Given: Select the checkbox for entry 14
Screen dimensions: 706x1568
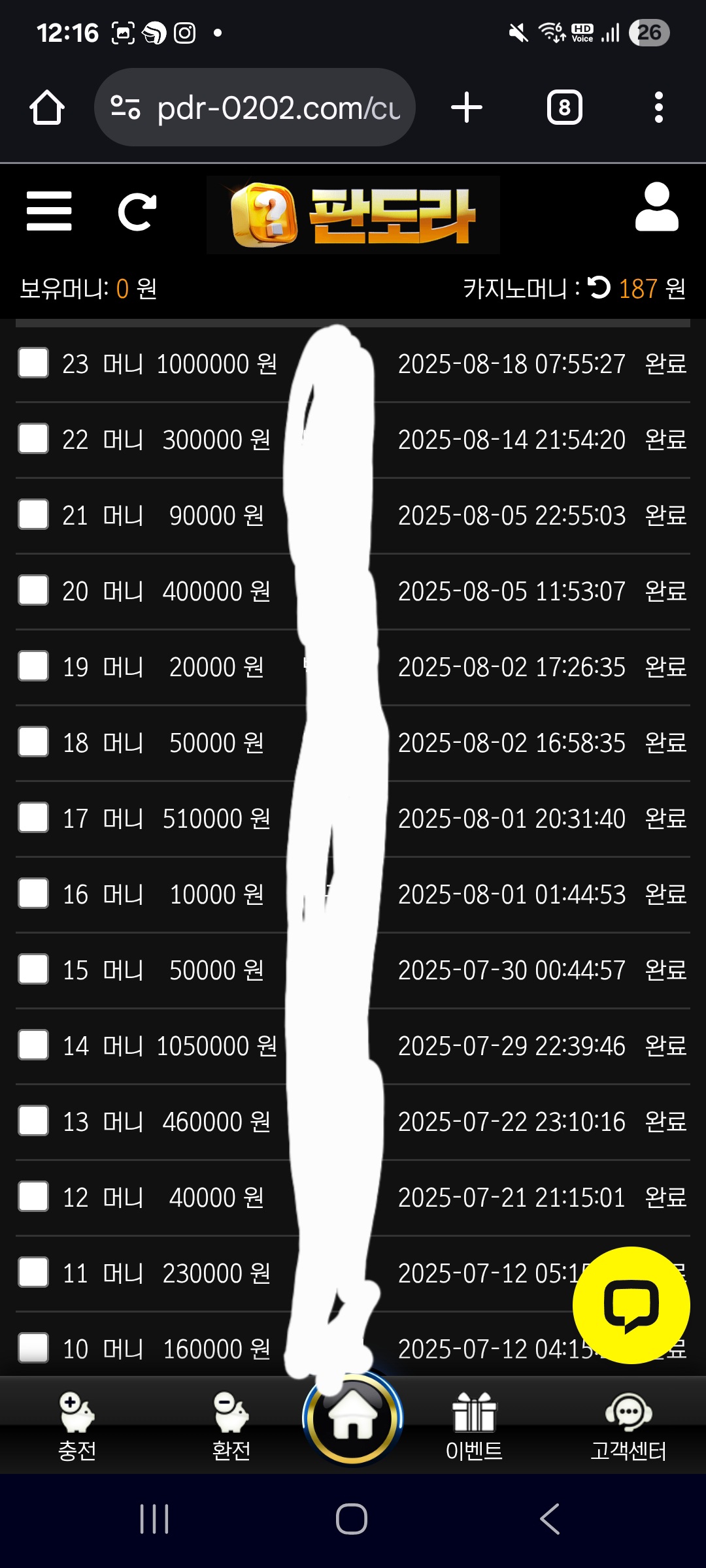Looking at the screenshot, I should (x=33, y=1045).
